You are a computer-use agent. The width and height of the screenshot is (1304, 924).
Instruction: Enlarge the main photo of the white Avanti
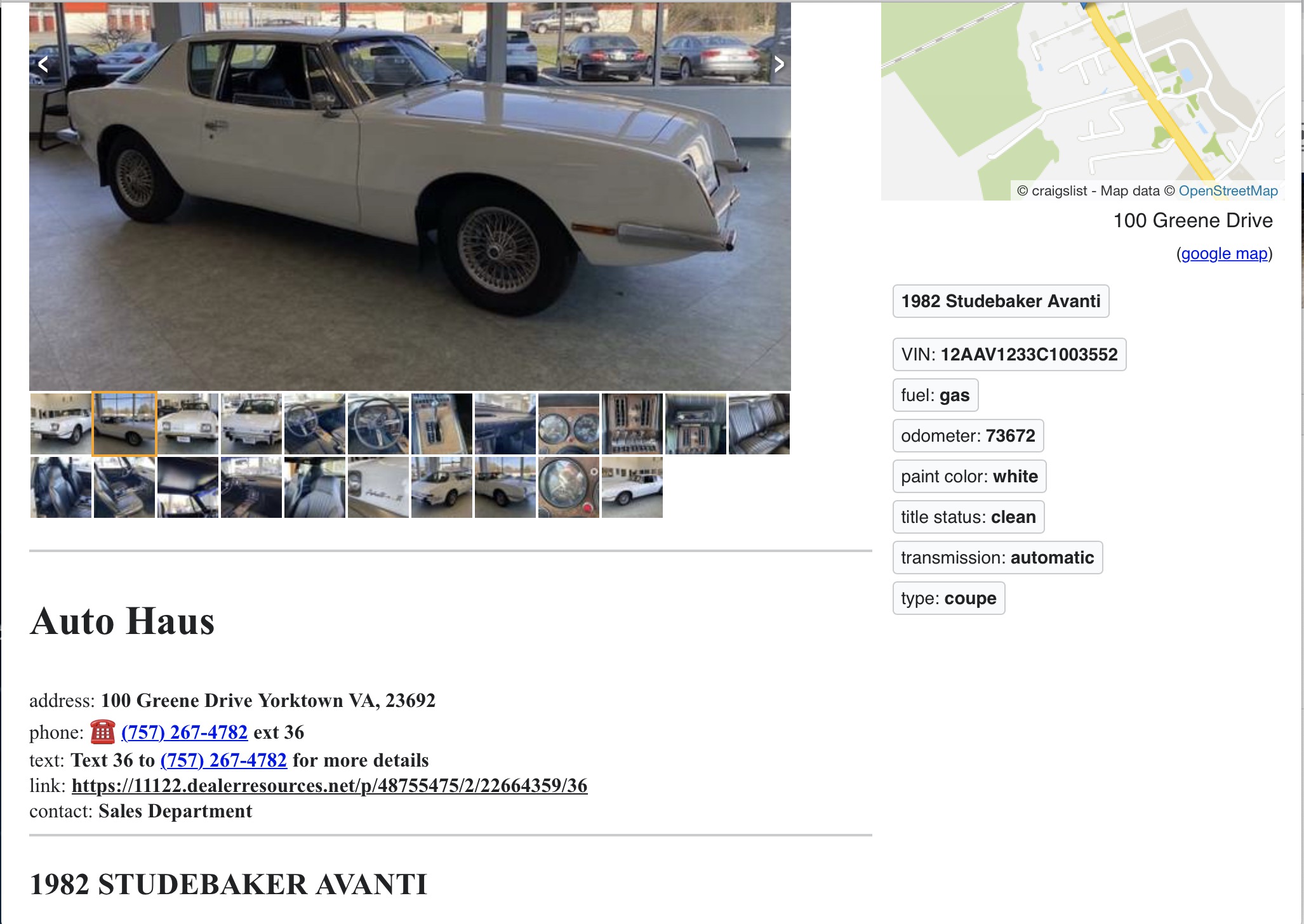pos(410,197)
